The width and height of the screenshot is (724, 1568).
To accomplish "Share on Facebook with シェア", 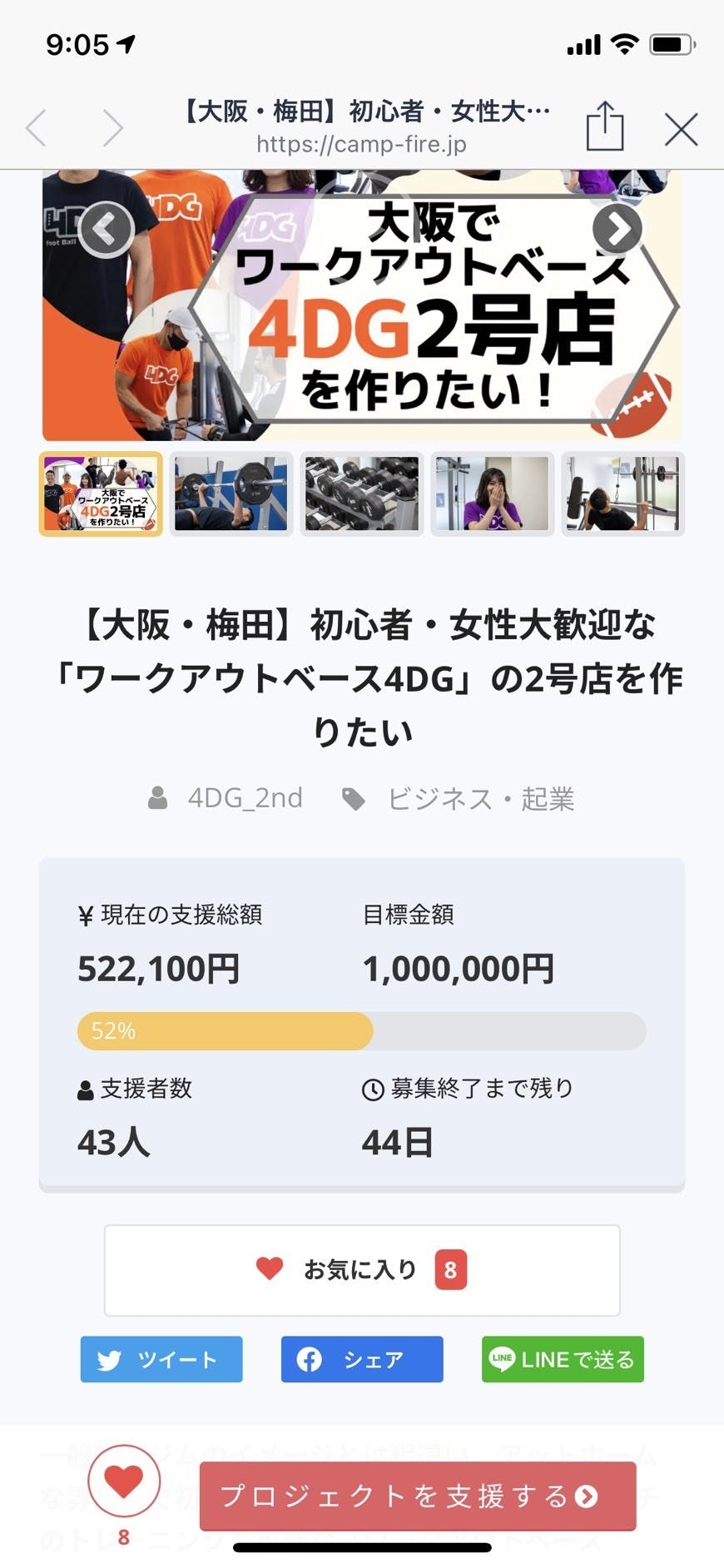I will click(362, 1359).
